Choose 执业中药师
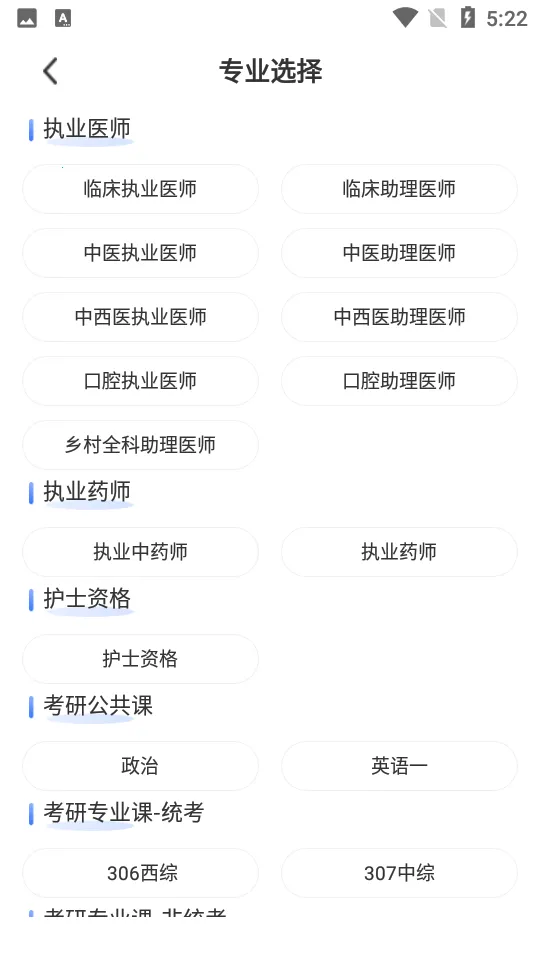Viewport: 540px width, 960px height. (140, 552)
